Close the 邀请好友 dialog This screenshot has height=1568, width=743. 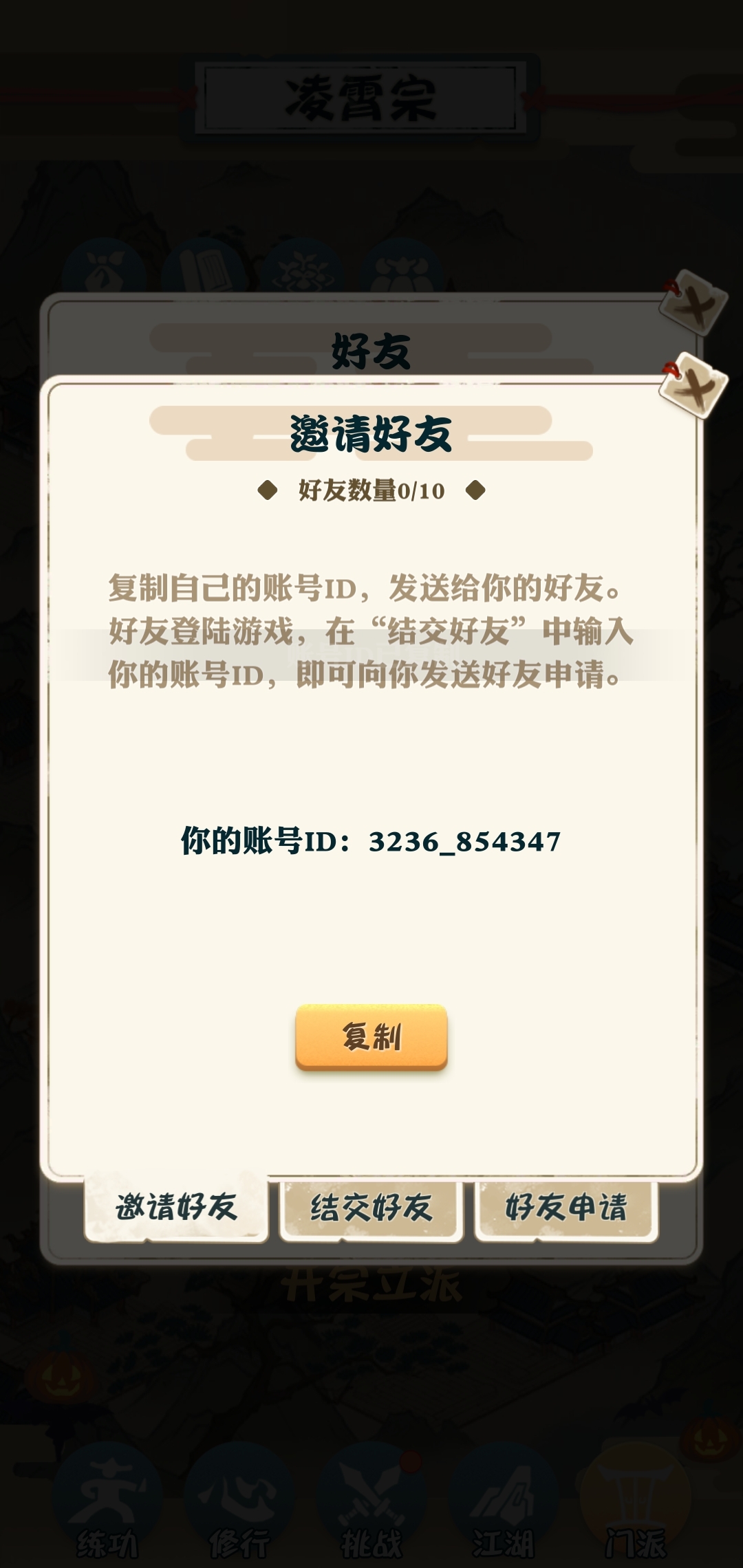(693, 386)
